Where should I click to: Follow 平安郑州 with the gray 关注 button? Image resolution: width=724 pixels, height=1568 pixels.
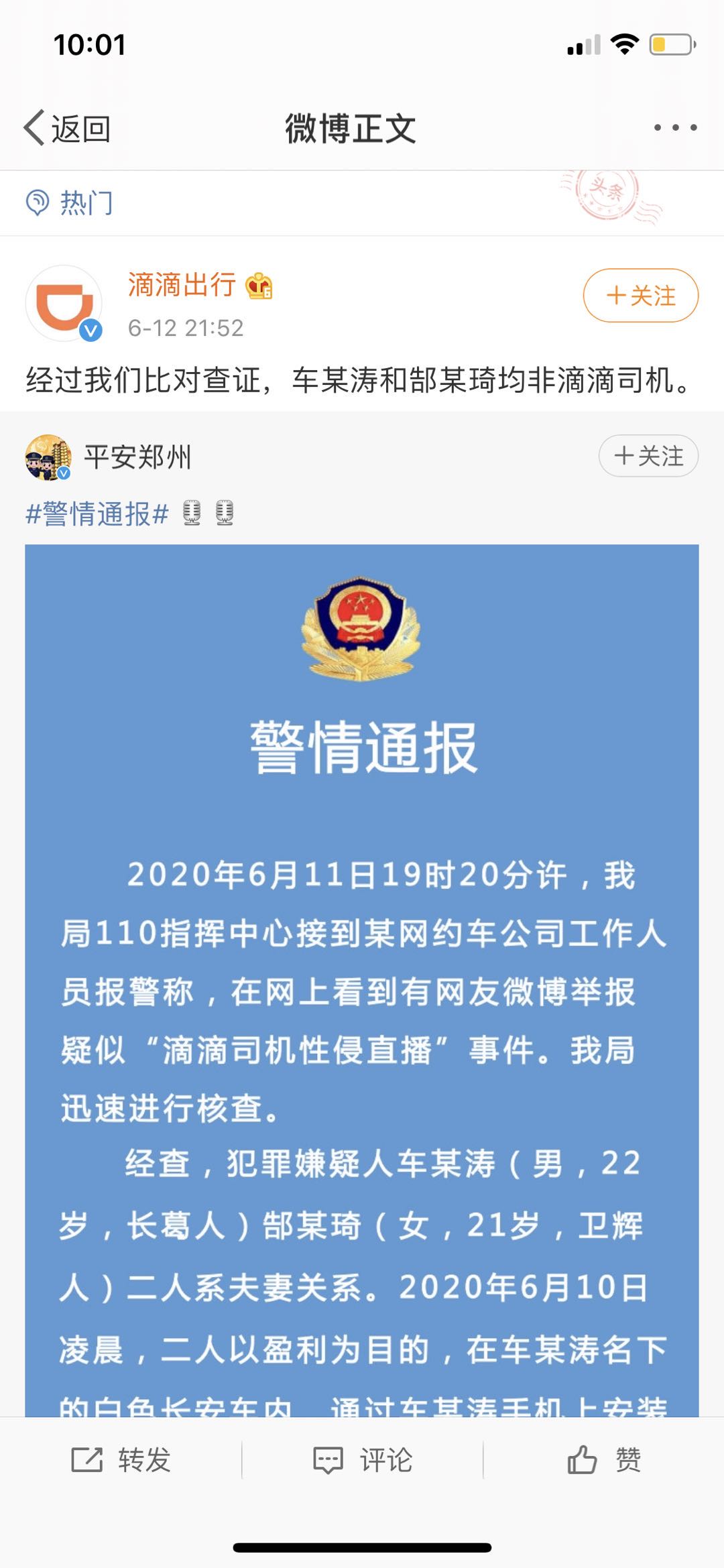648,456
